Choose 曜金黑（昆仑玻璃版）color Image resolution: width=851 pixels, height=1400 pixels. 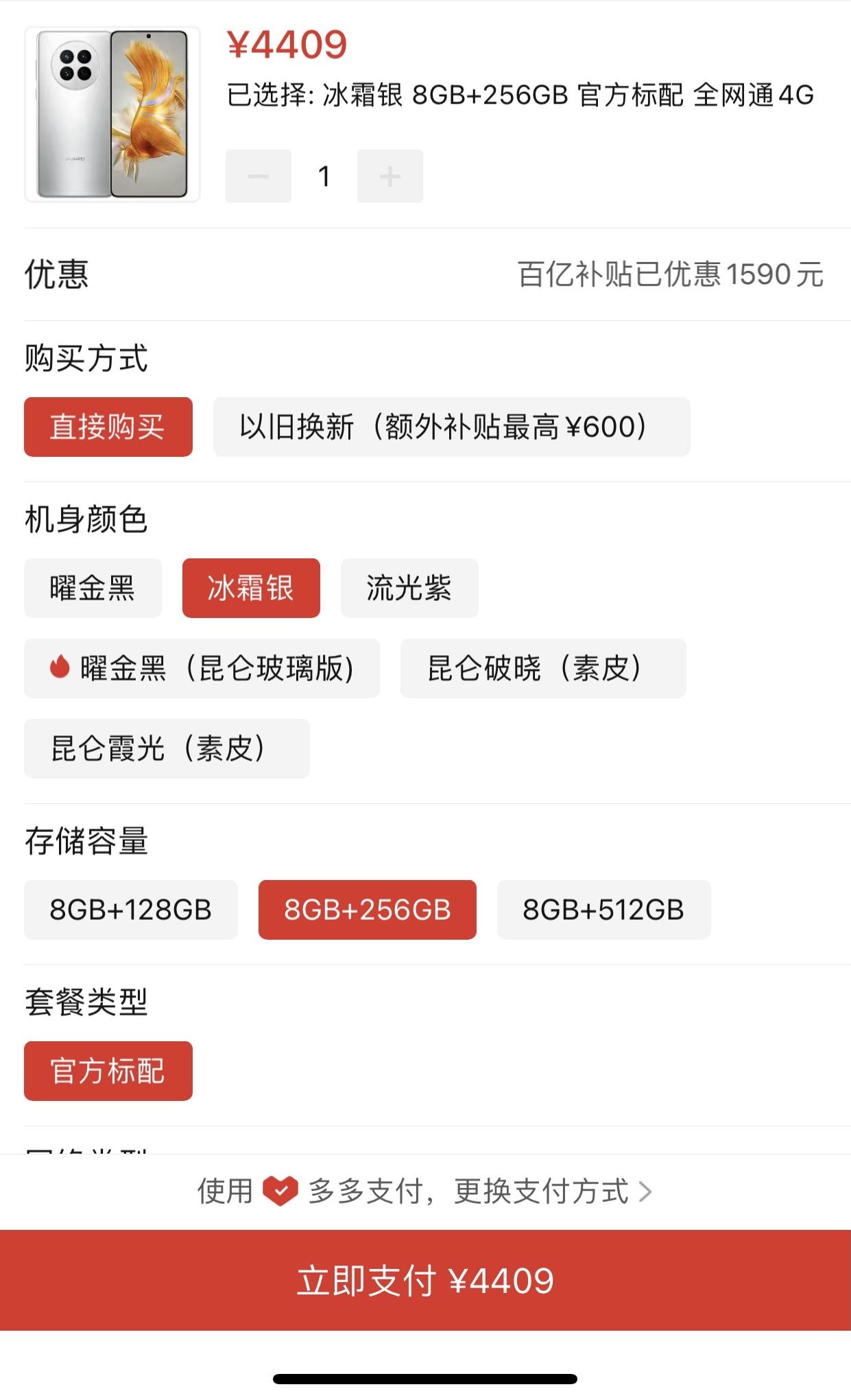point(202,668)
